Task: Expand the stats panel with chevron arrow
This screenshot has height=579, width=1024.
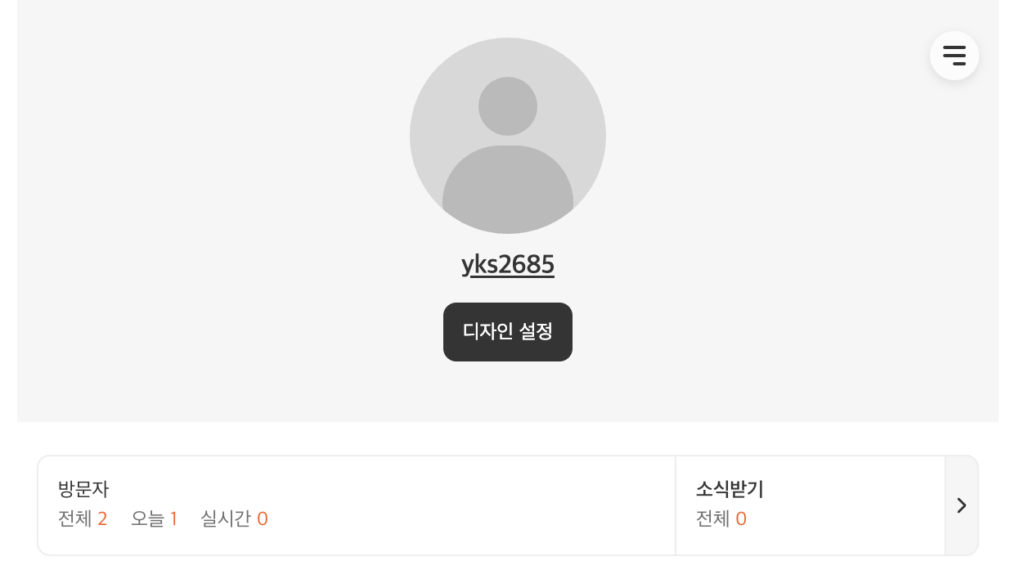Action: (961, 505)
